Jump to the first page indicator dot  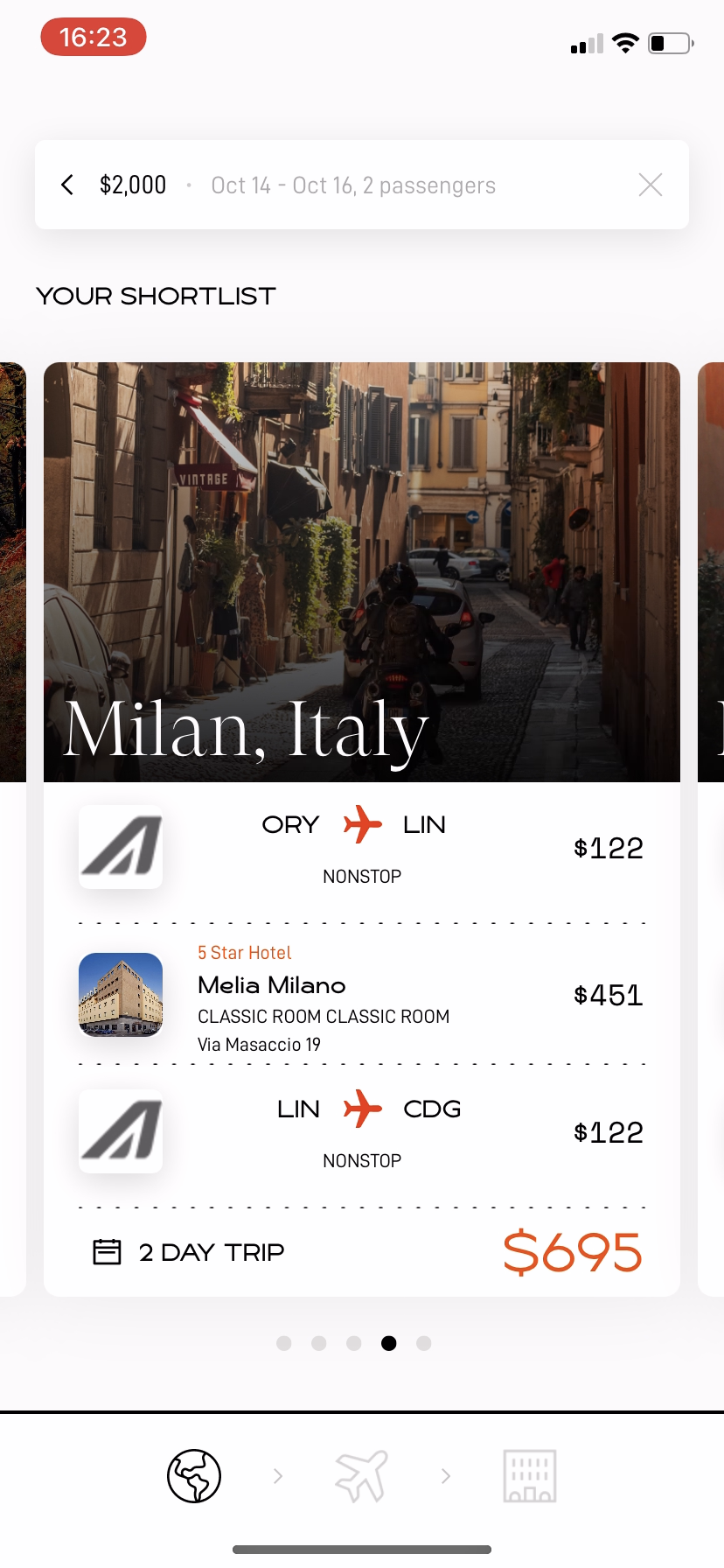pyautogui.click(x=284, y=1343)
